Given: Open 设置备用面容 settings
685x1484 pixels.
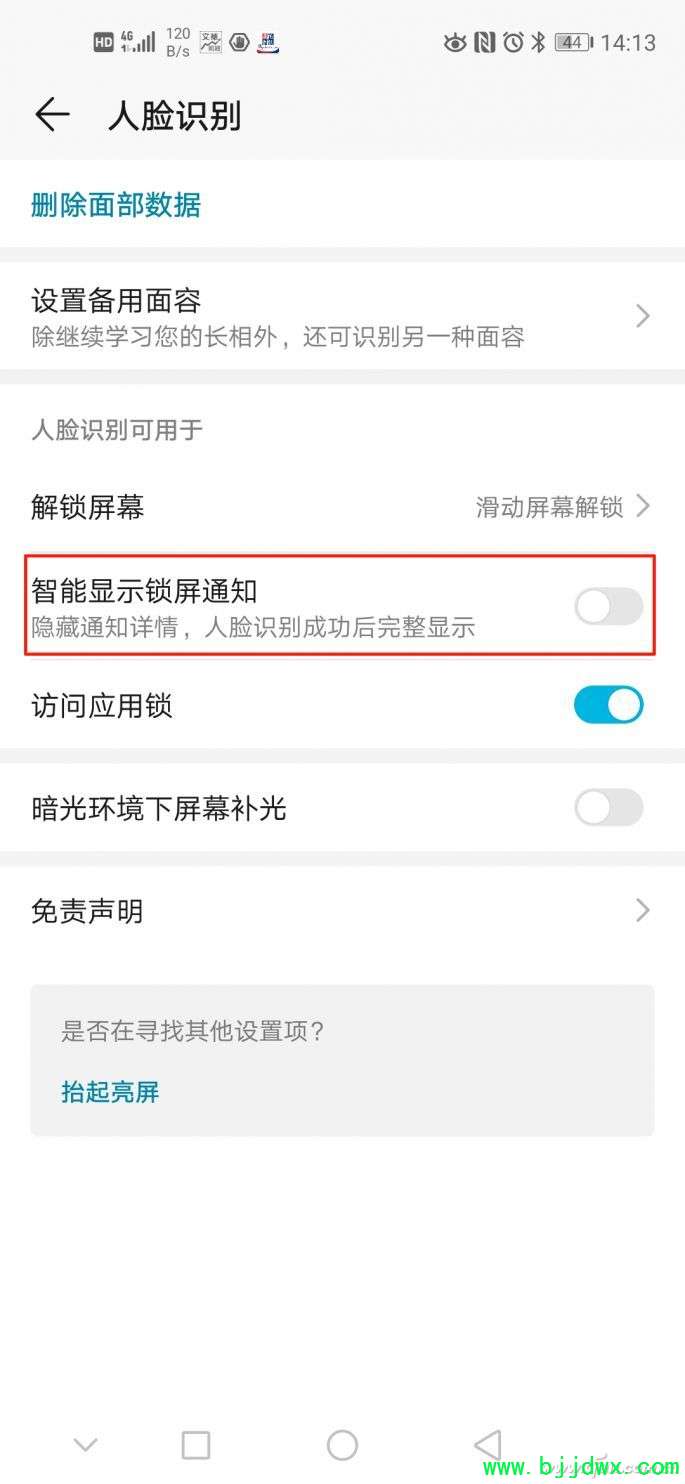Looking at the screenshot, I should click(x=340, y=317).
